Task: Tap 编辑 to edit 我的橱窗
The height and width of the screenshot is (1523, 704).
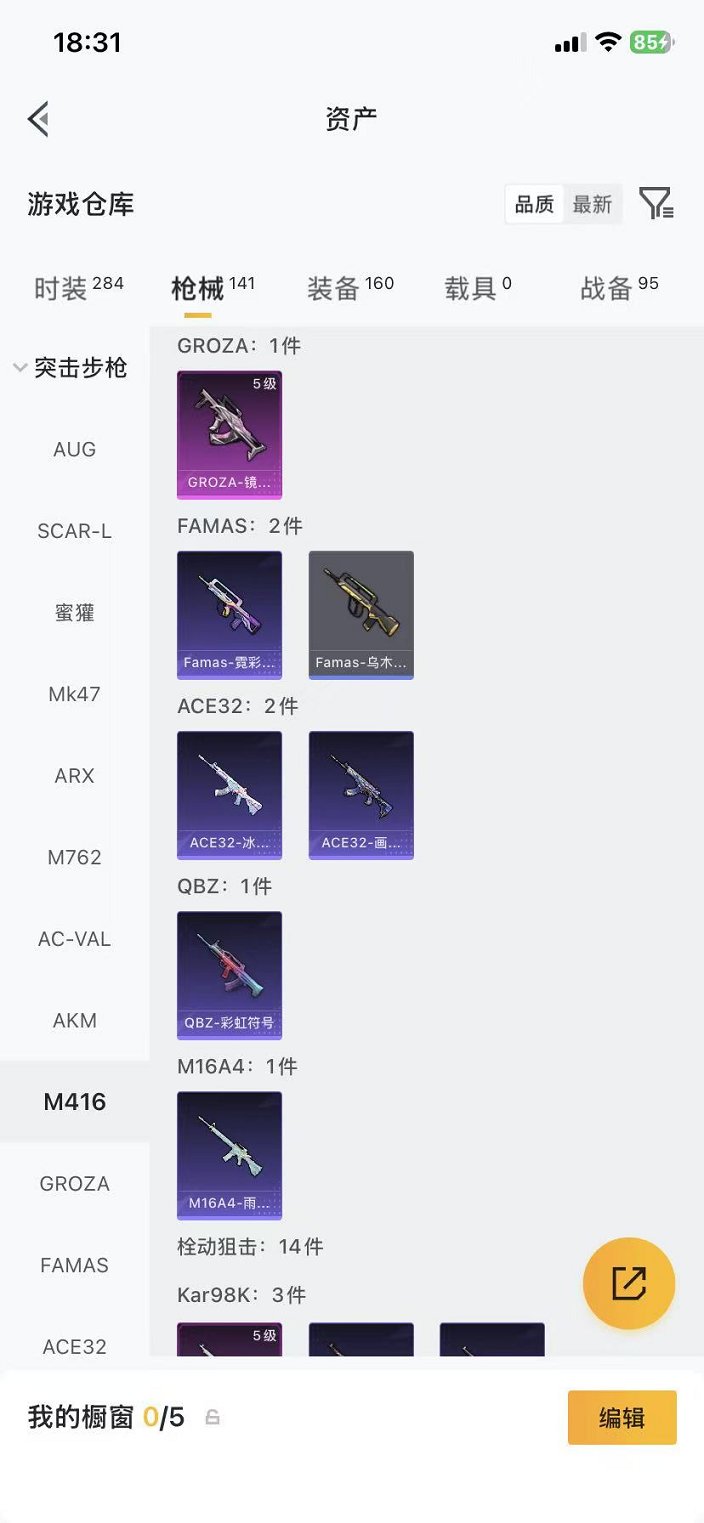Action: 621,1417
